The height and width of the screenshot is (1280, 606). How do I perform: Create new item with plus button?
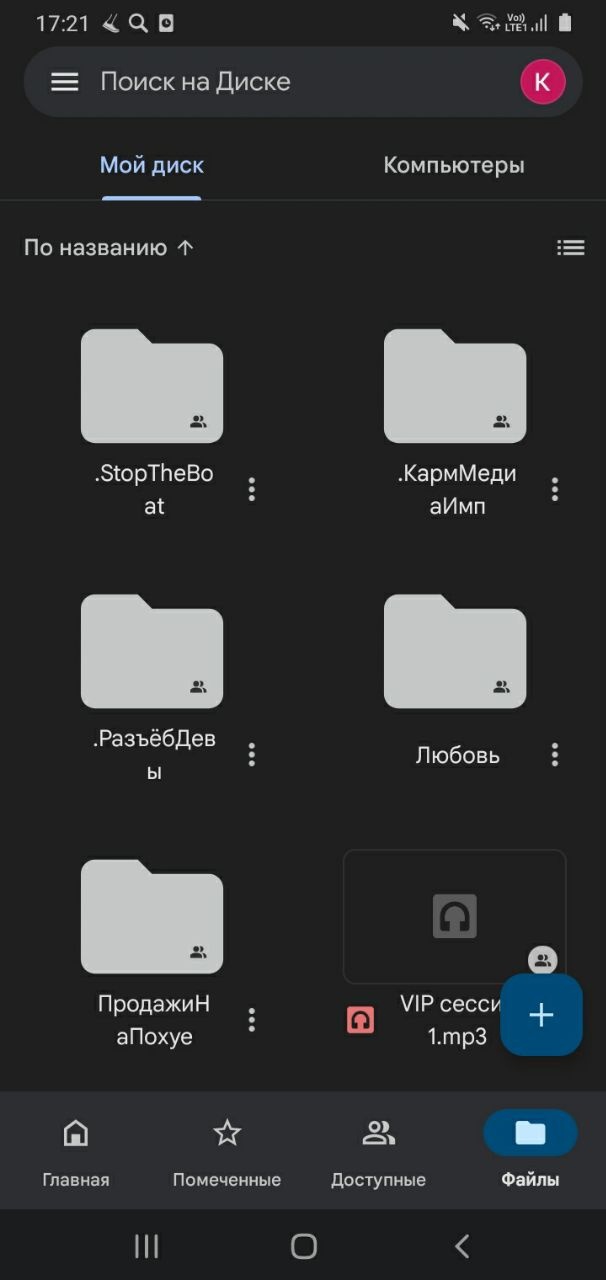541,1015
